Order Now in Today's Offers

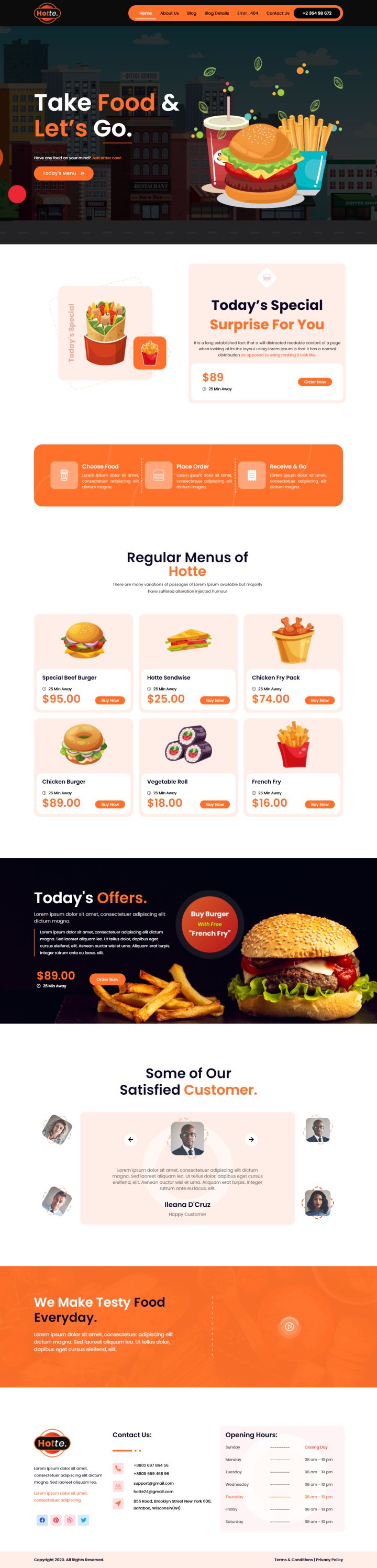[107, 980]
